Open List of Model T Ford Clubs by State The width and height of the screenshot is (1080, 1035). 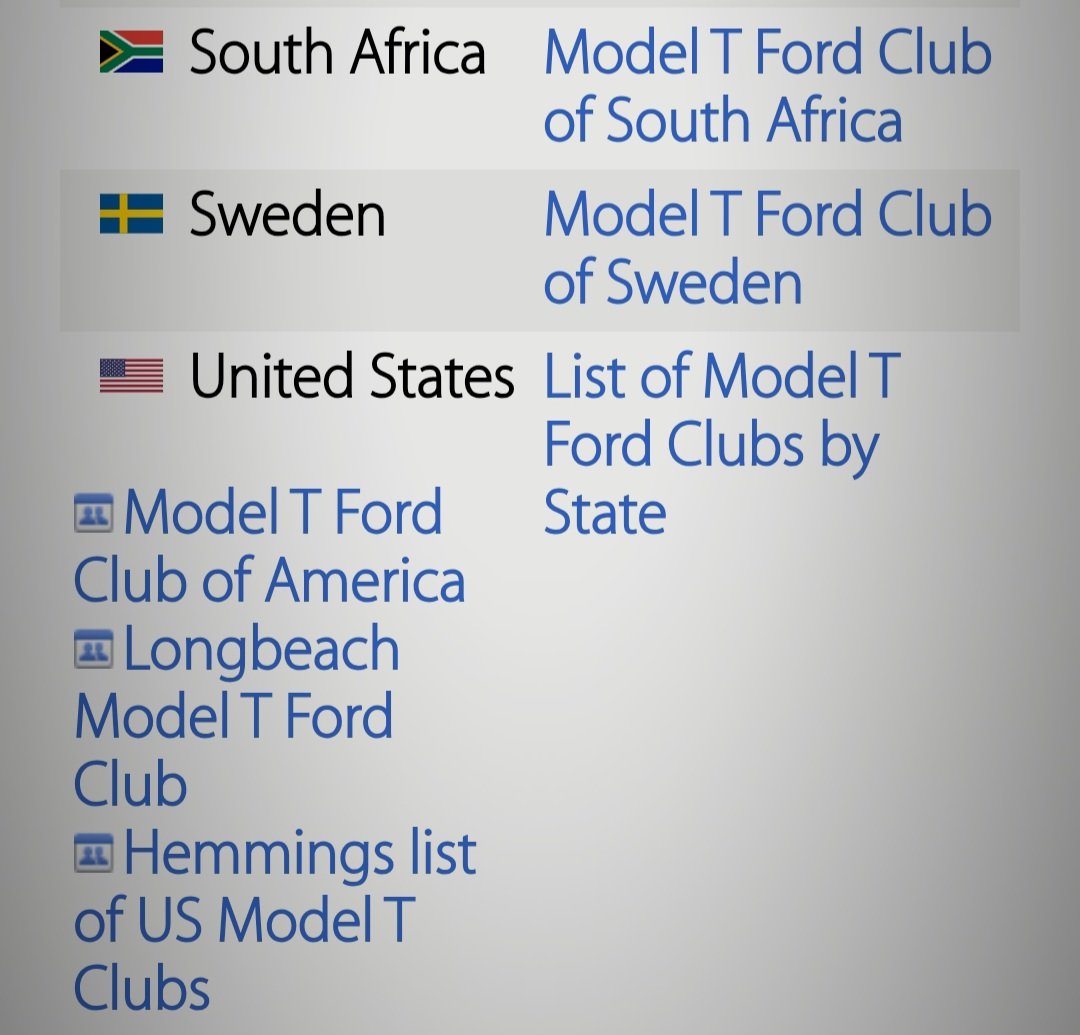click(720, 444)
